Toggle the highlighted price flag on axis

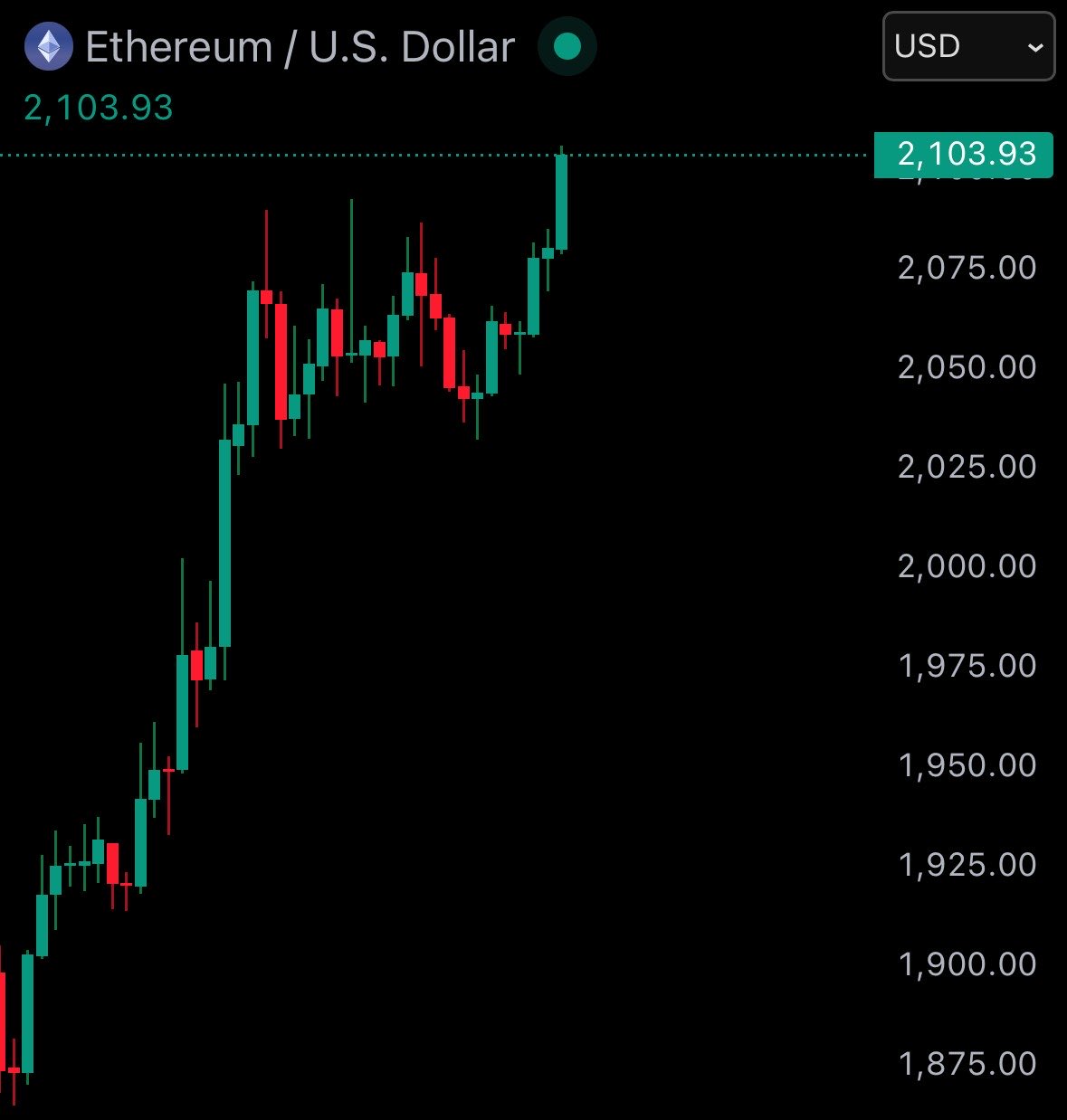tap(964, 155)
